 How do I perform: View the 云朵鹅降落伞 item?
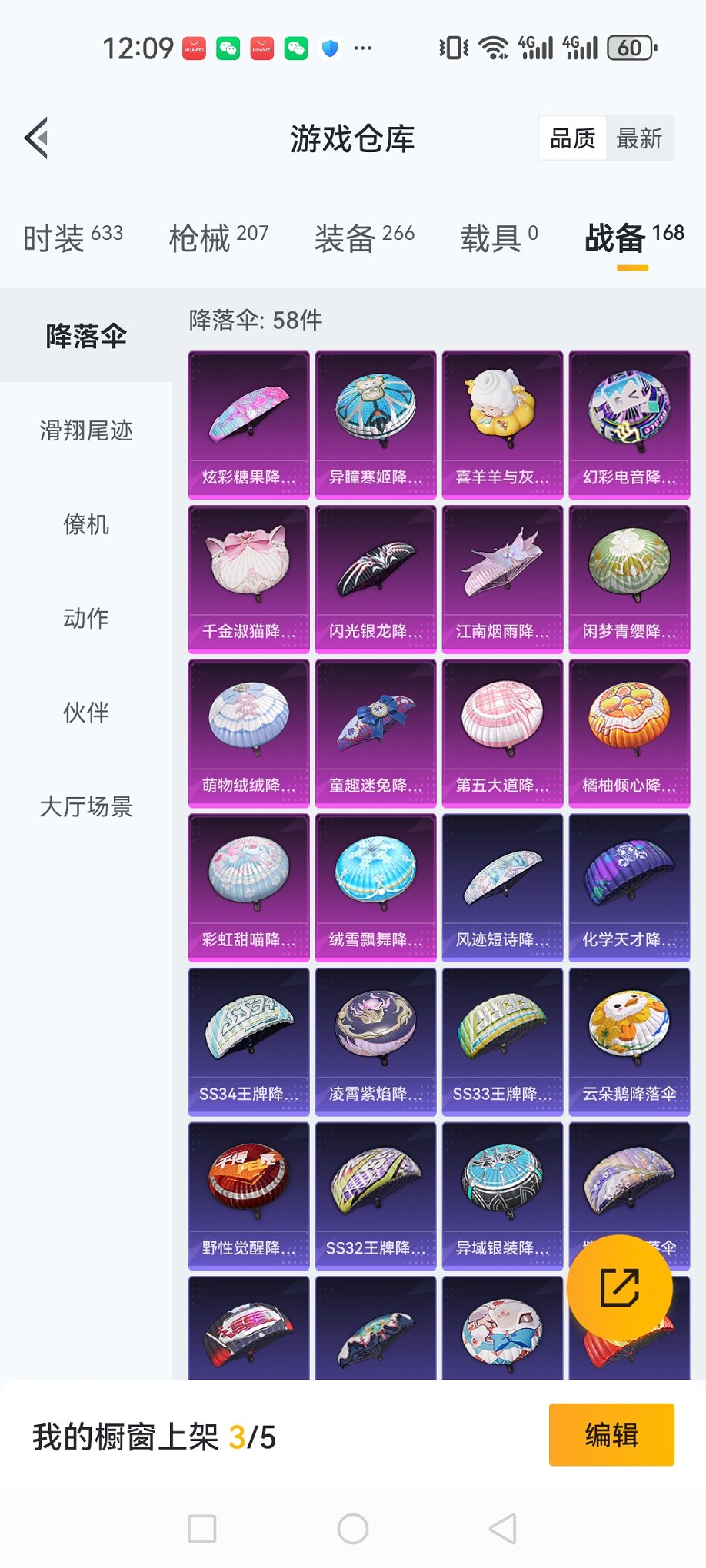[x=629, y=1041]
